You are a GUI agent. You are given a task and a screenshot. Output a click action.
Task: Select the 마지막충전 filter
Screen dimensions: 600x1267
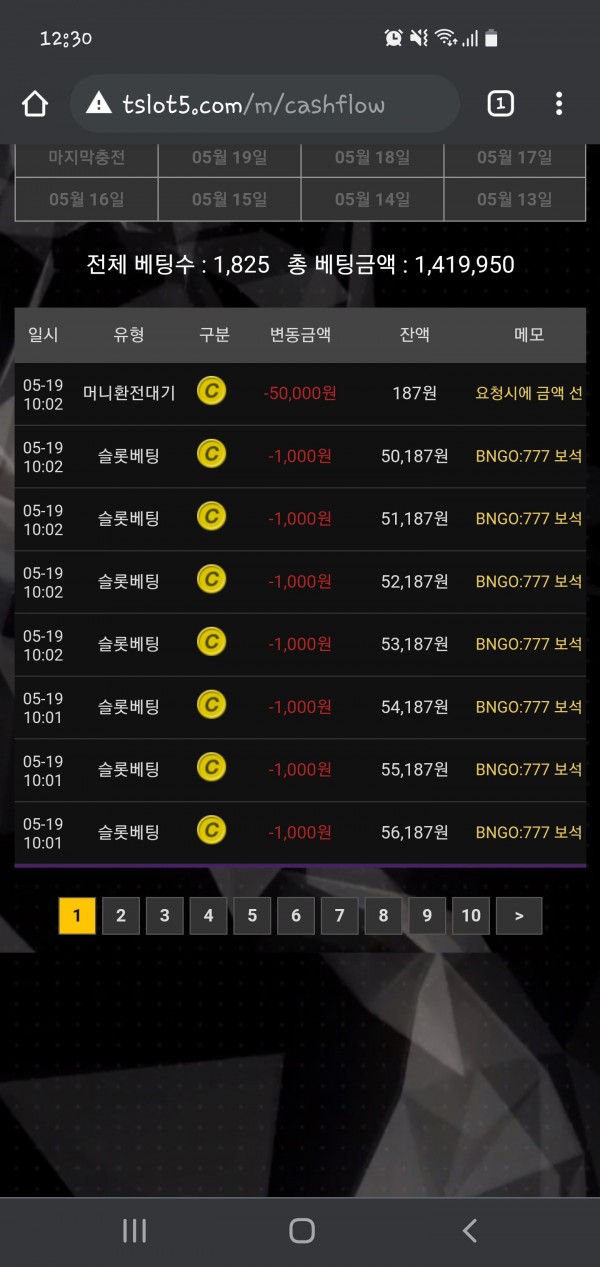click(86, 157)
